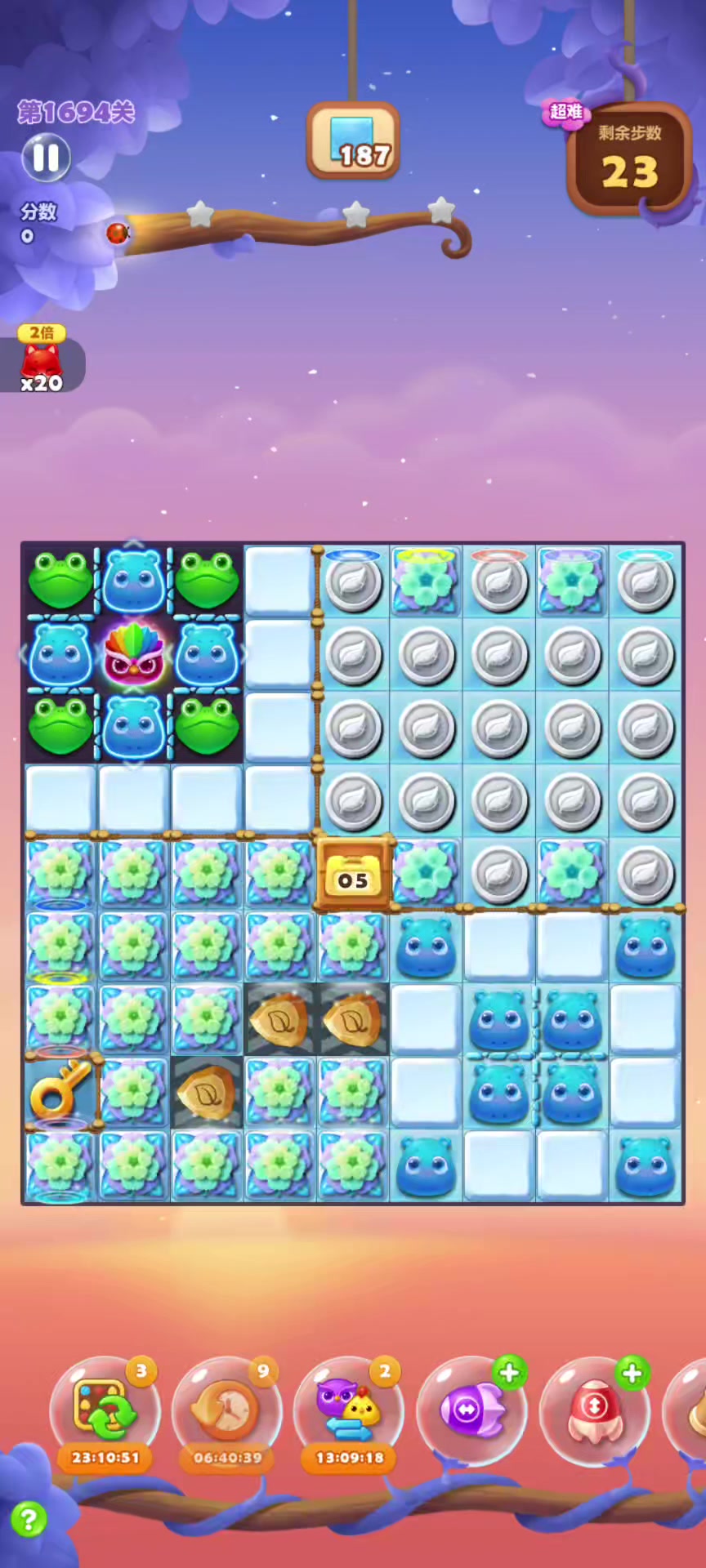The image size is (706, 1568).
Task: Activate the clock time-back booster
Action: 227,1410
